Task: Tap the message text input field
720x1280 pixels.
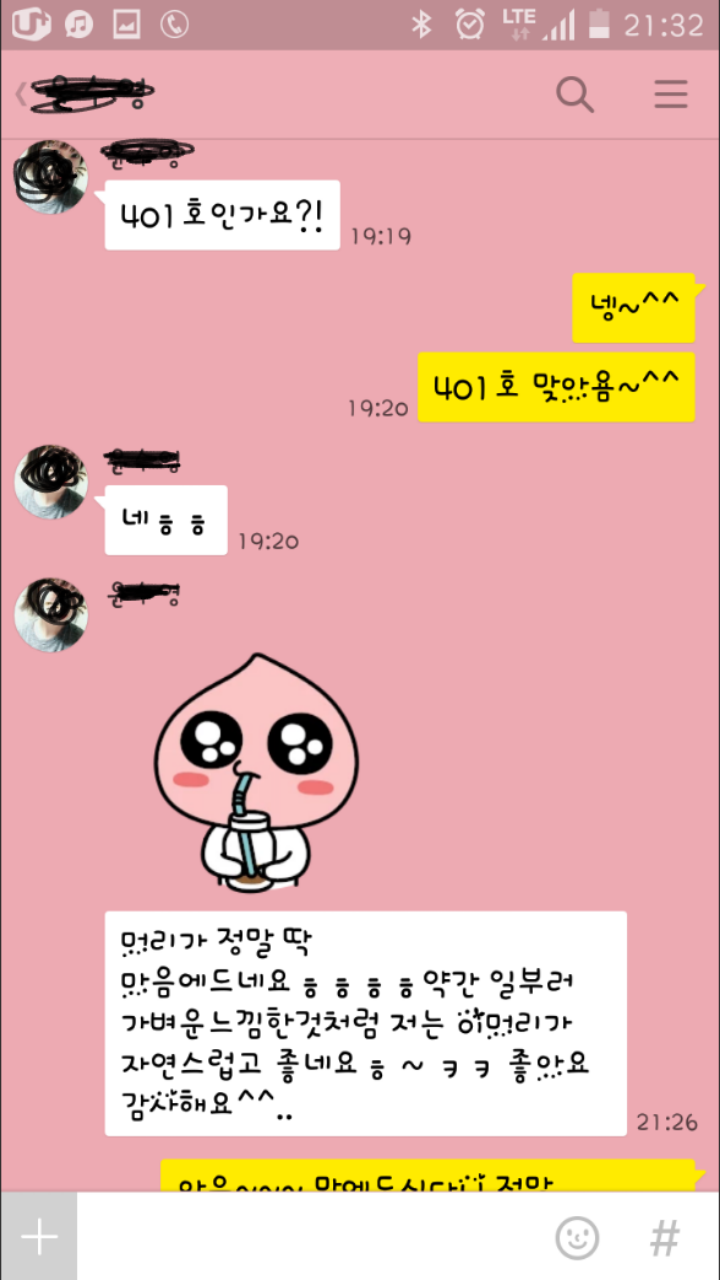Action: 310,1237
